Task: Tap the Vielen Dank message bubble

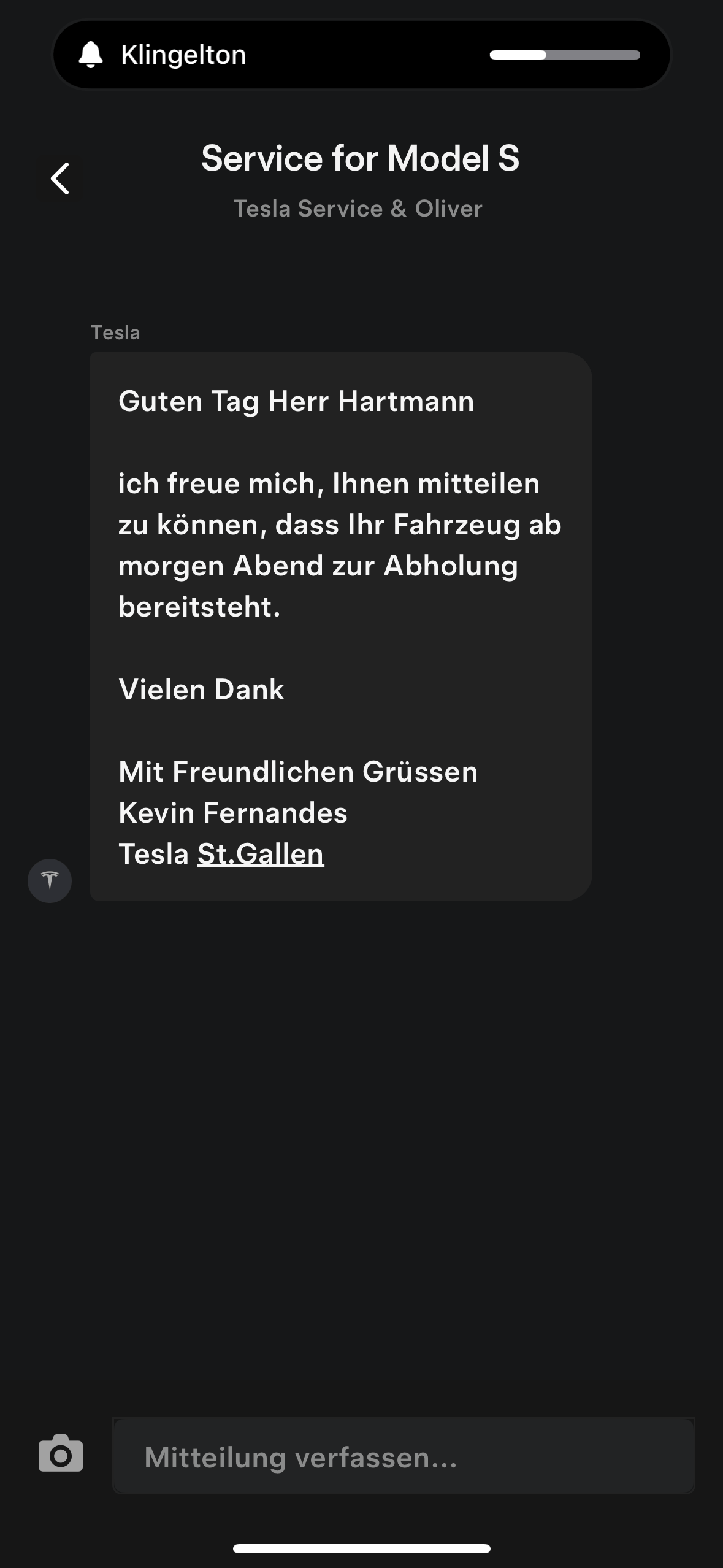Action: coord(202,689)
